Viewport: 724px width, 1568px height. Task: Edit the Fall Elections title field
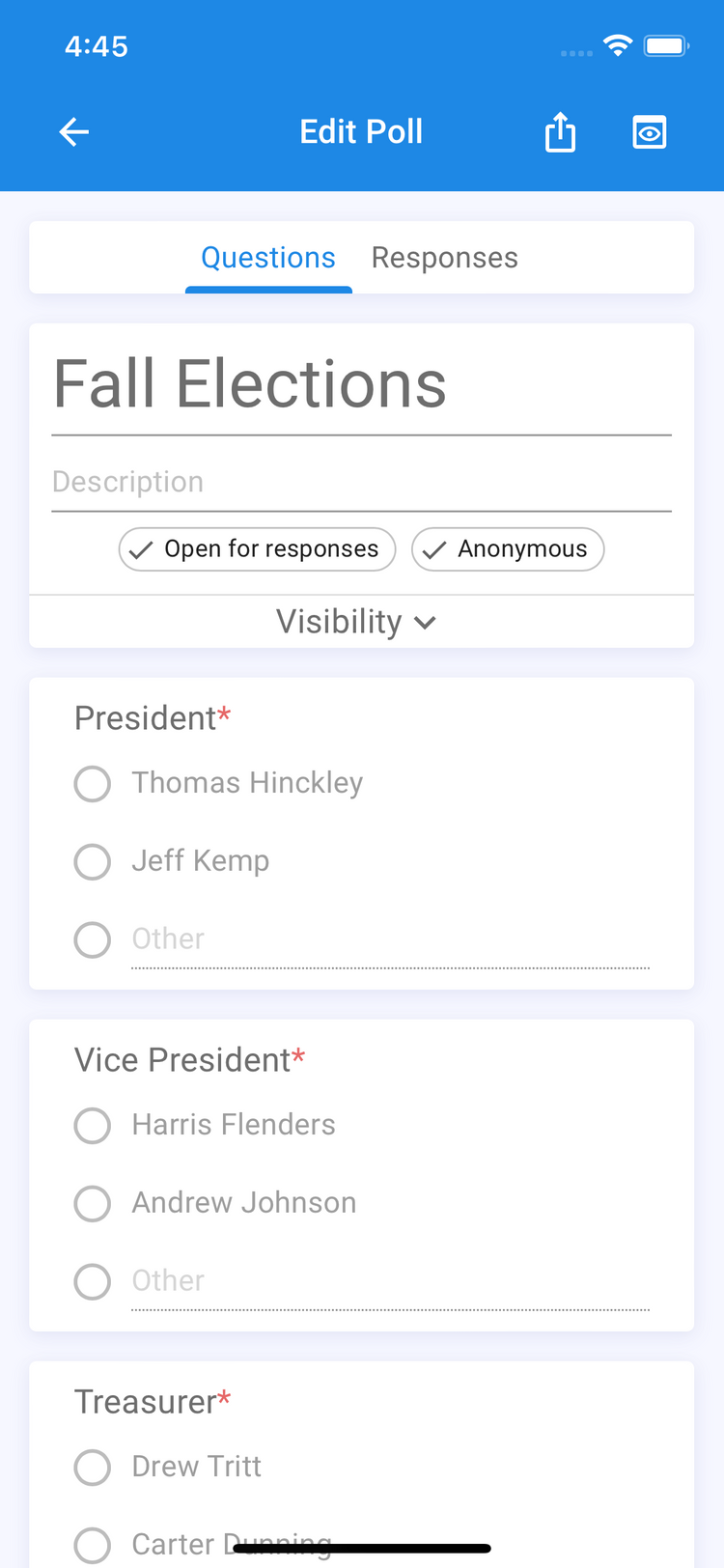[x=361, y=385]
